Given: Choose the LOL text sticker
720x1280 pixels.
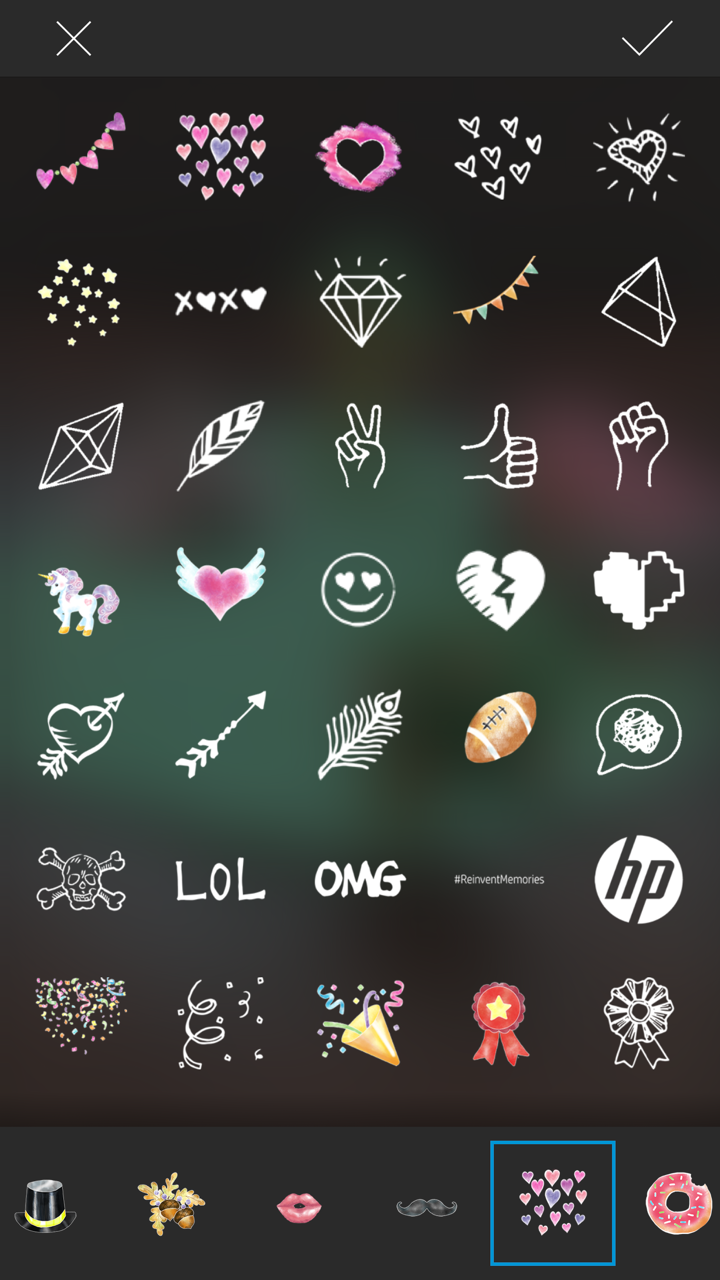Looking at the screenshot, I should click(220, 880).
